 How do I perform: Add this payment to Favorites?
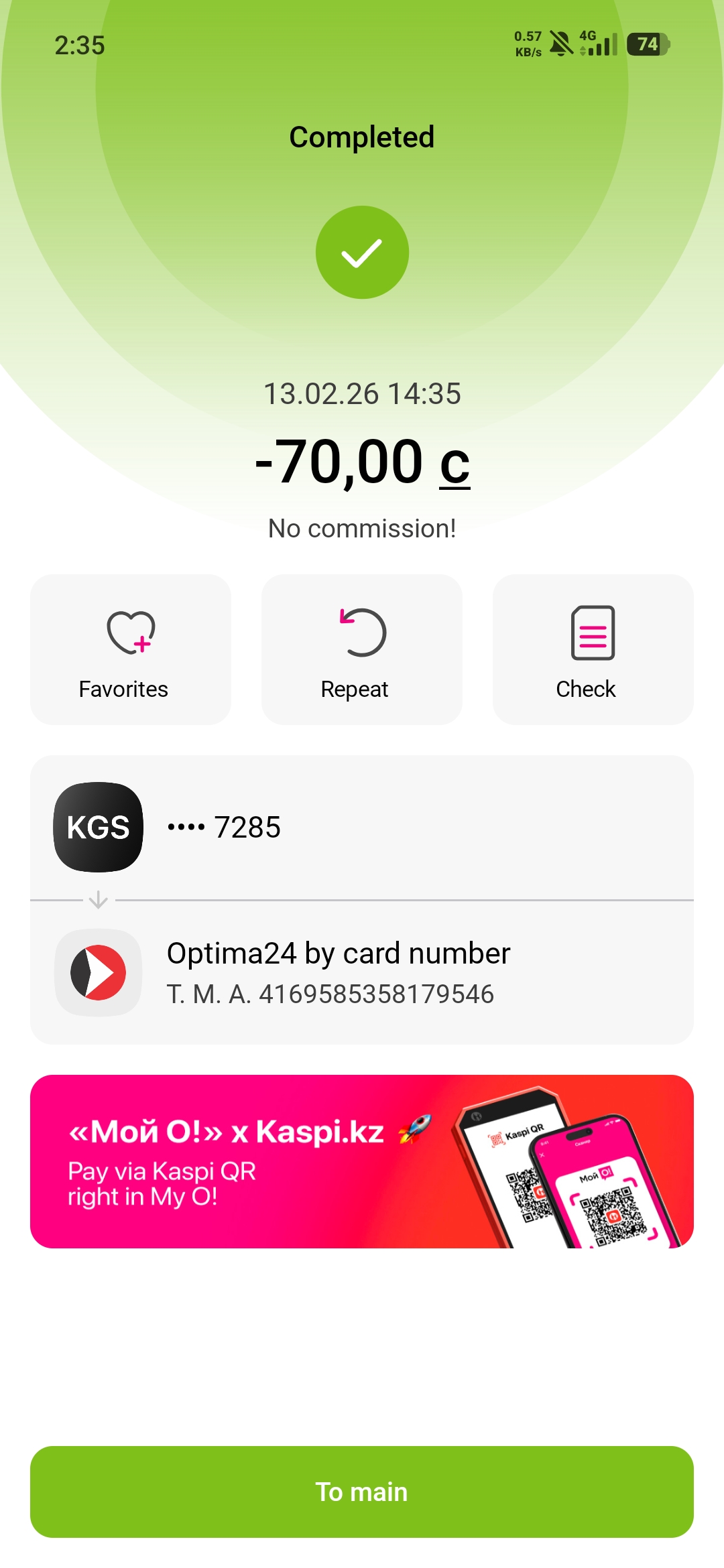(x=130, y=649)
